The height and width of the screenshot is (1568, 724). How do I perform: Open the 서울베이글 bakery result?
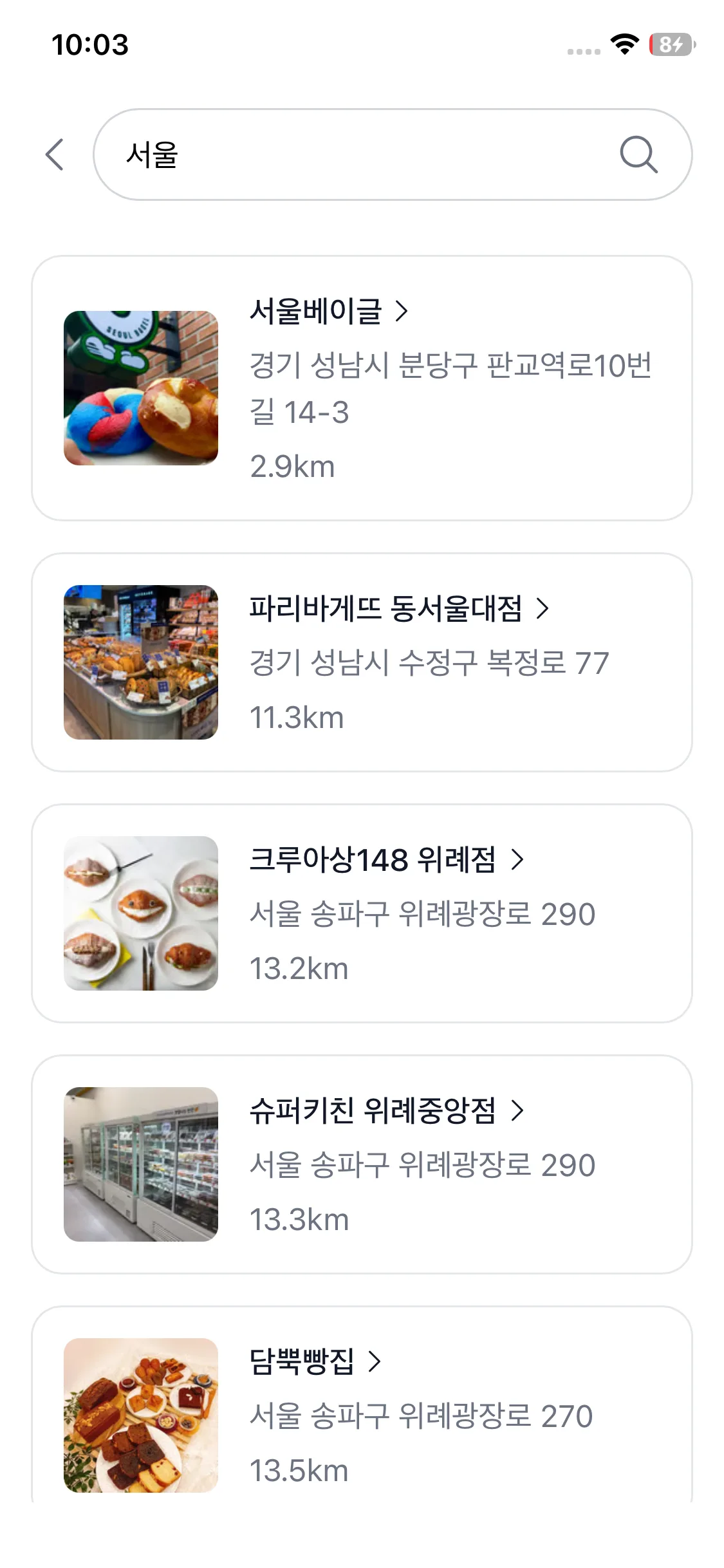362,388
